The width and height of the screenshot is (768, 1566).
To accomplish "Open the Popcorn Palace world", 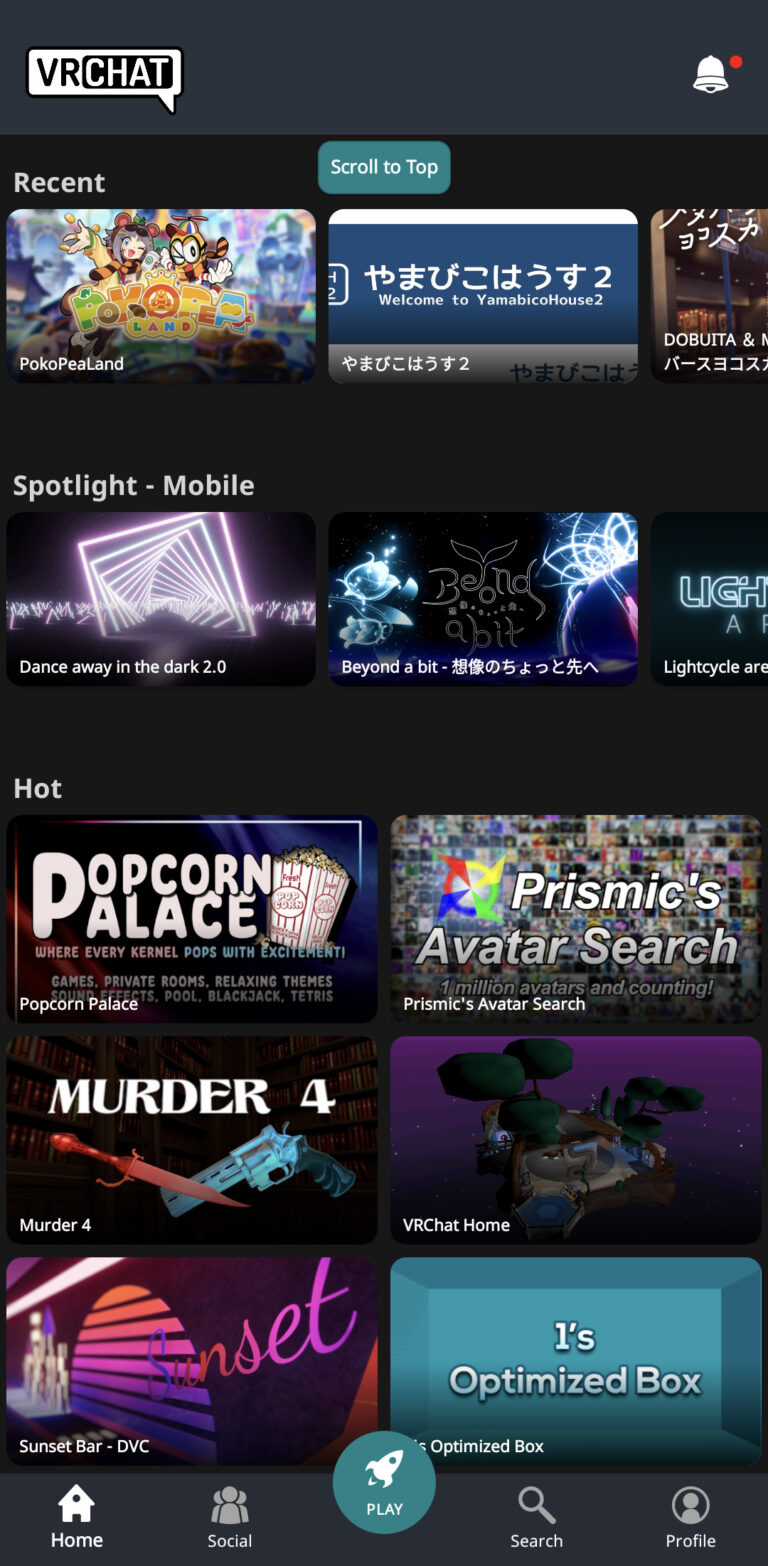I will tap(192, 918).
